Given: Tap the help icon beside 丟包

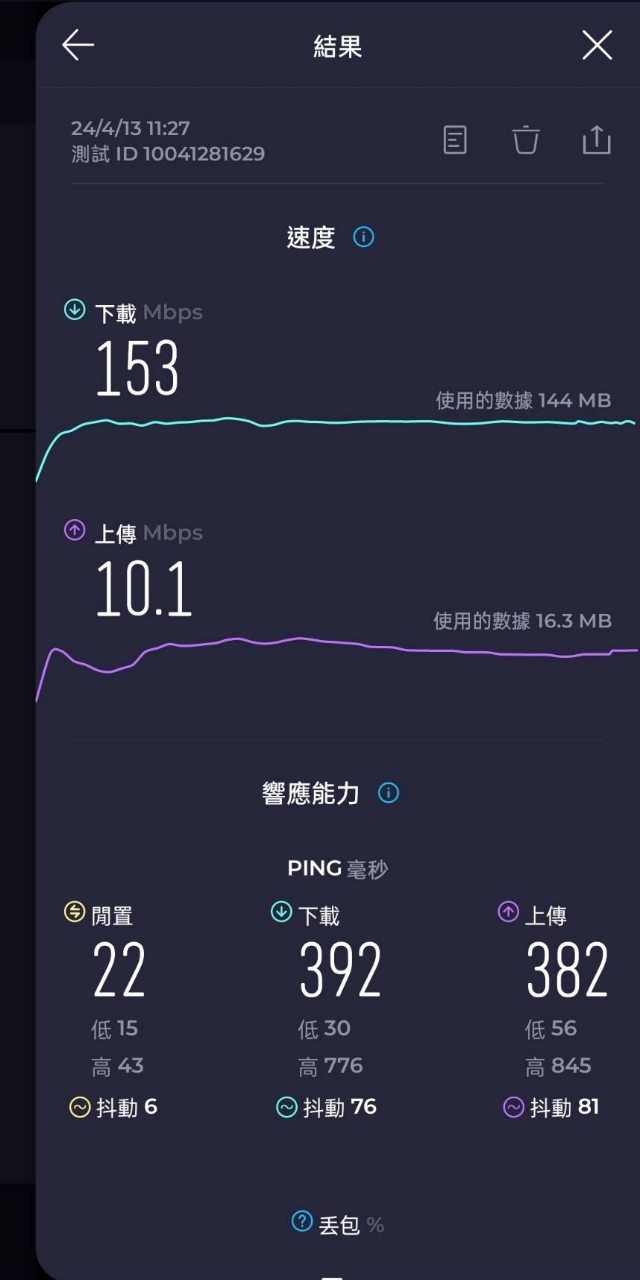Looking at the screenshot, I should (x=302, y=1221).
